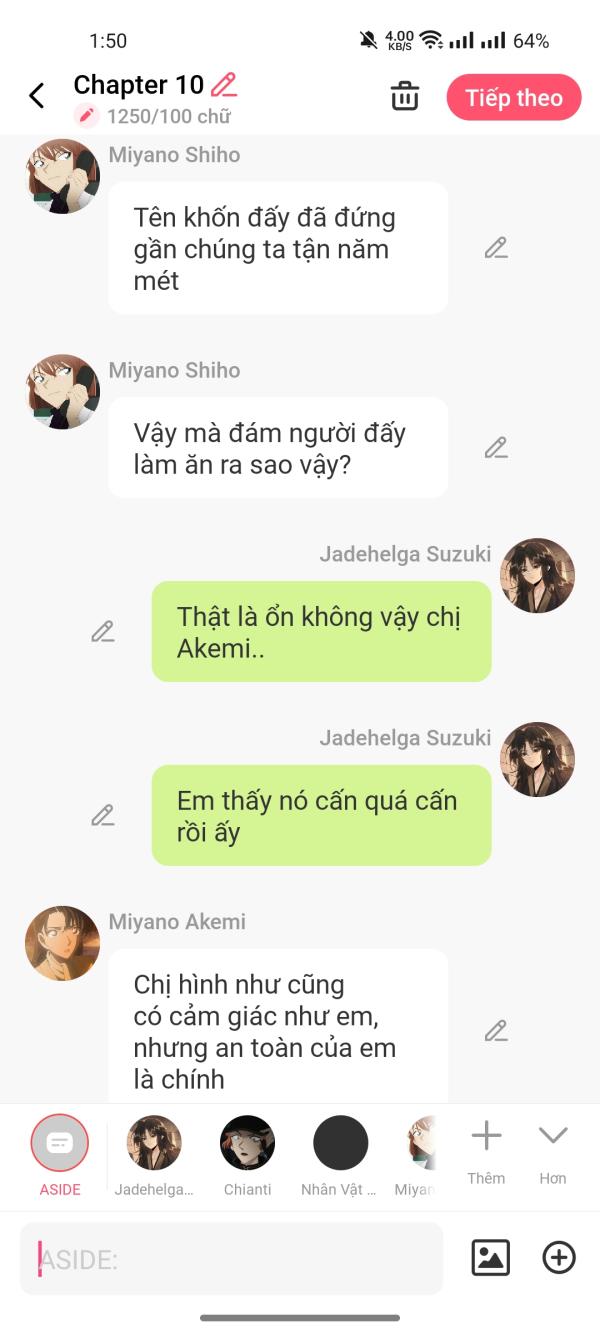600x1333 pixels.
Task: Open the circled plus add menu
Action: point(559,1258)
